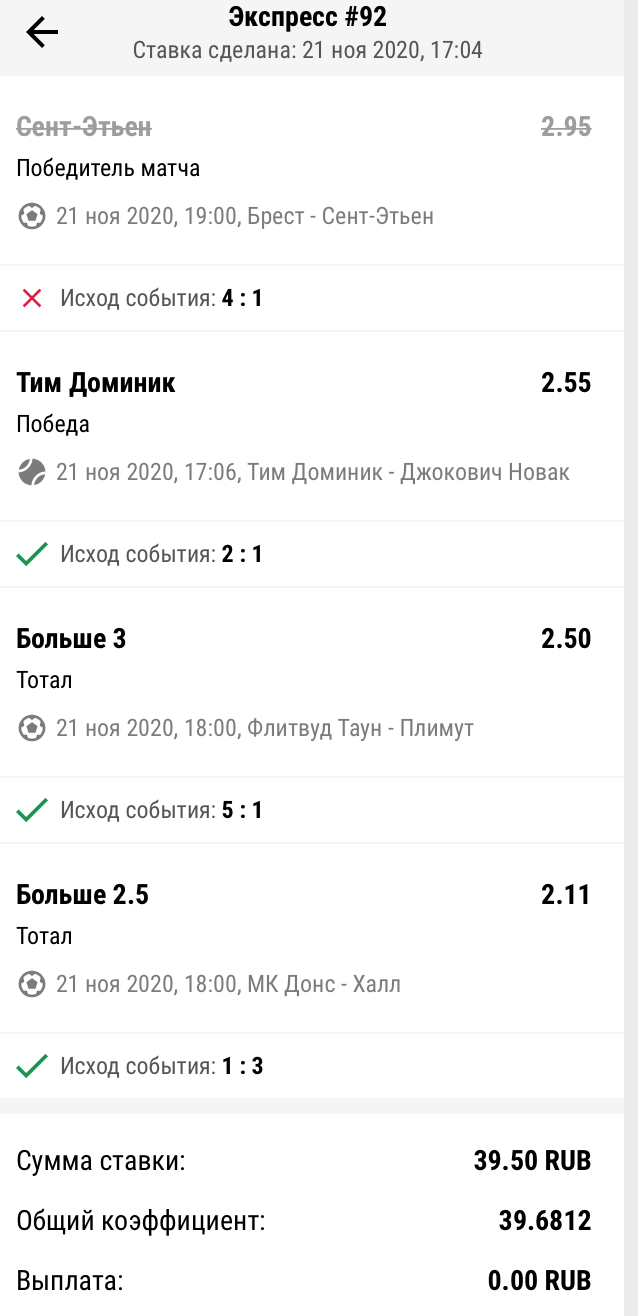Go back using the back arrow

pyautogui.click(x=42, y=33)
